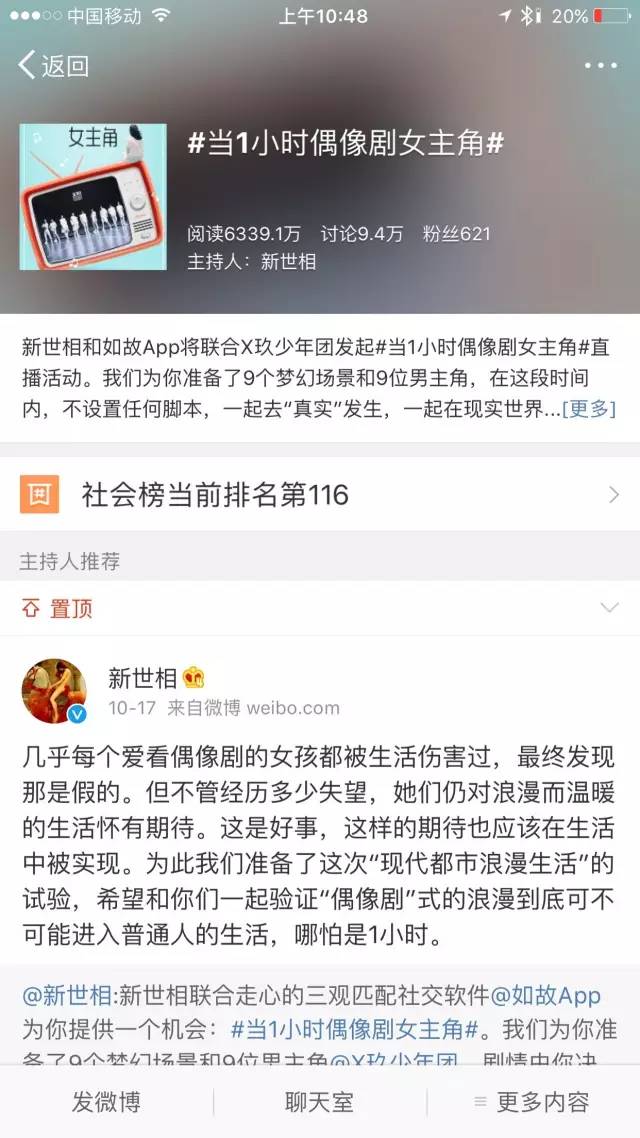Open the 更多内容 menu

tap(532, 1102)
